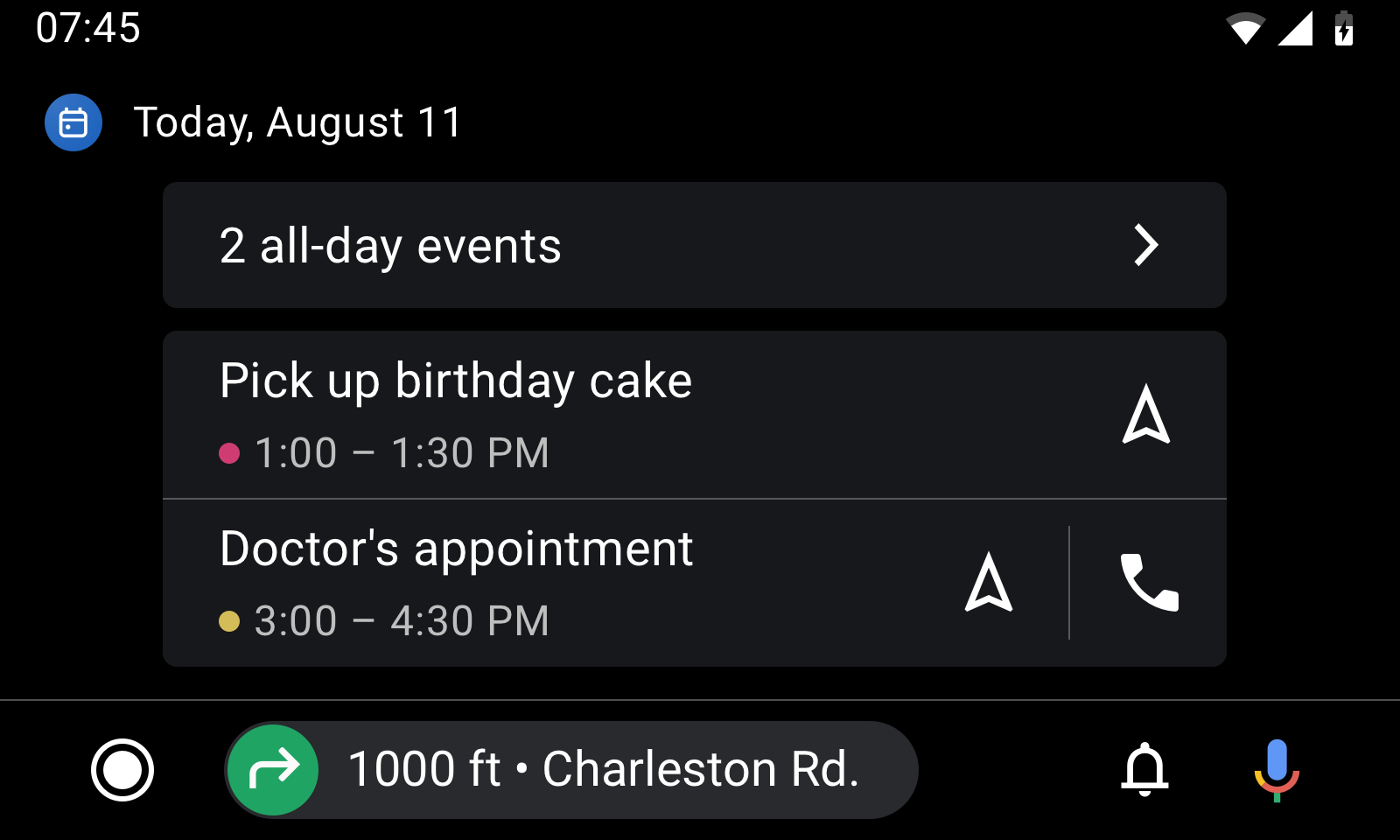Call the Doctor's appointment contact
The image size is (1400, 840).
coord(1149,583)
